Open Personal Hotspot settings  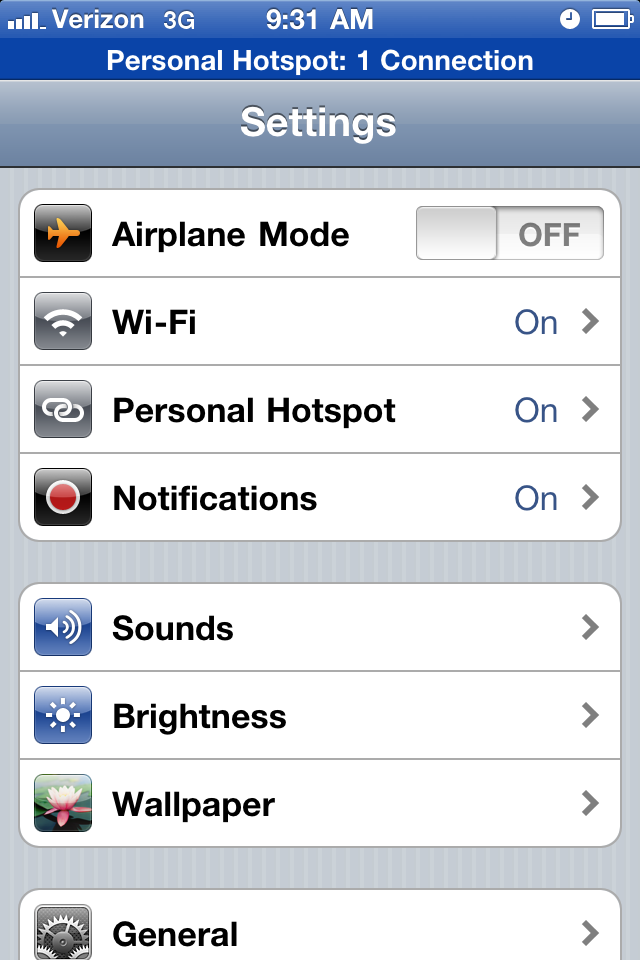pos(320,410)
